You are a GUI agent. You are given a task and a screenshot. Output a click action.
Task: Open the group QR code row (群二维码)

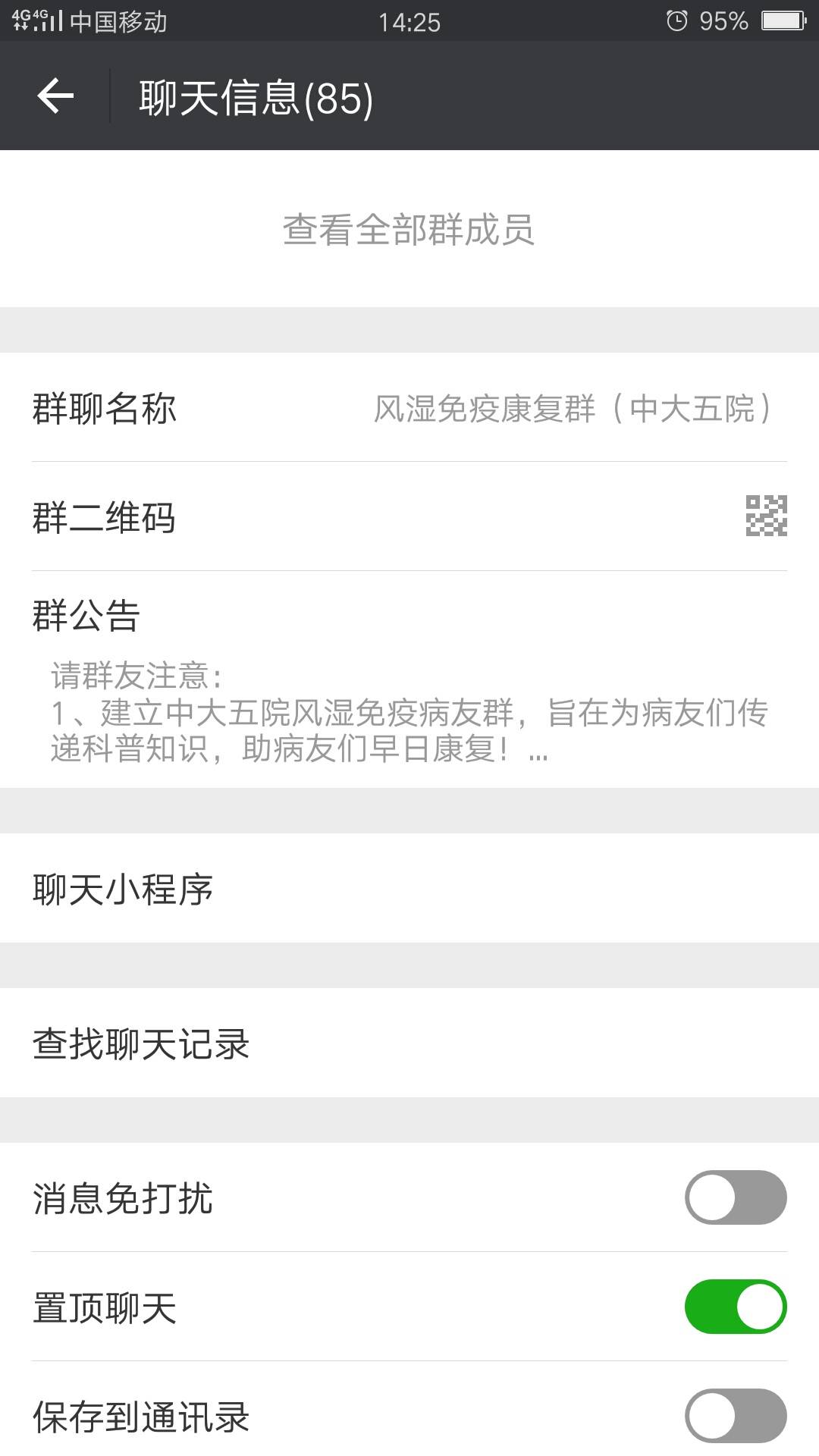coord(409,516)
